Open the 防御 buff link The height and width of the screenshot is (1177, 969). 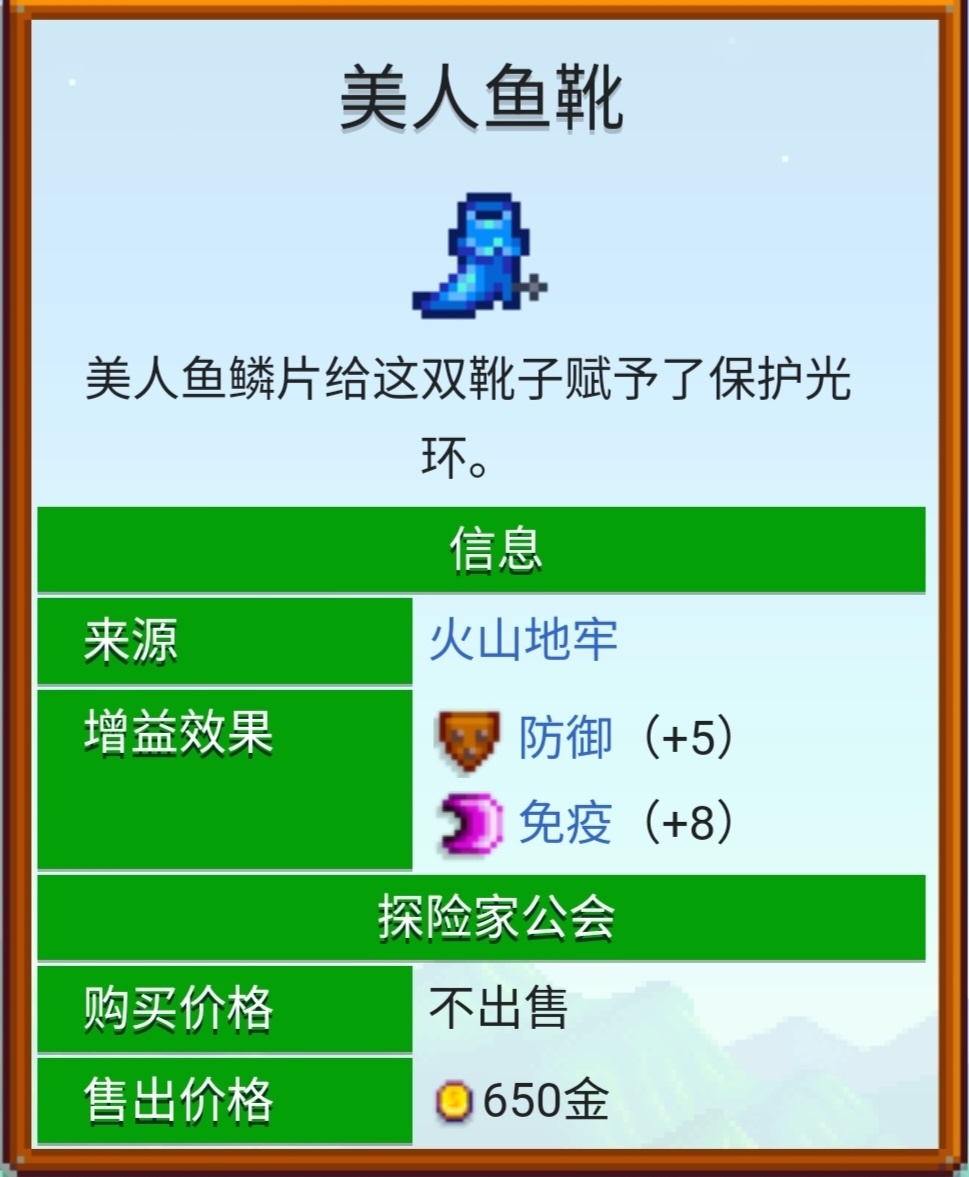pyautogui.click(x=565, y=737)
